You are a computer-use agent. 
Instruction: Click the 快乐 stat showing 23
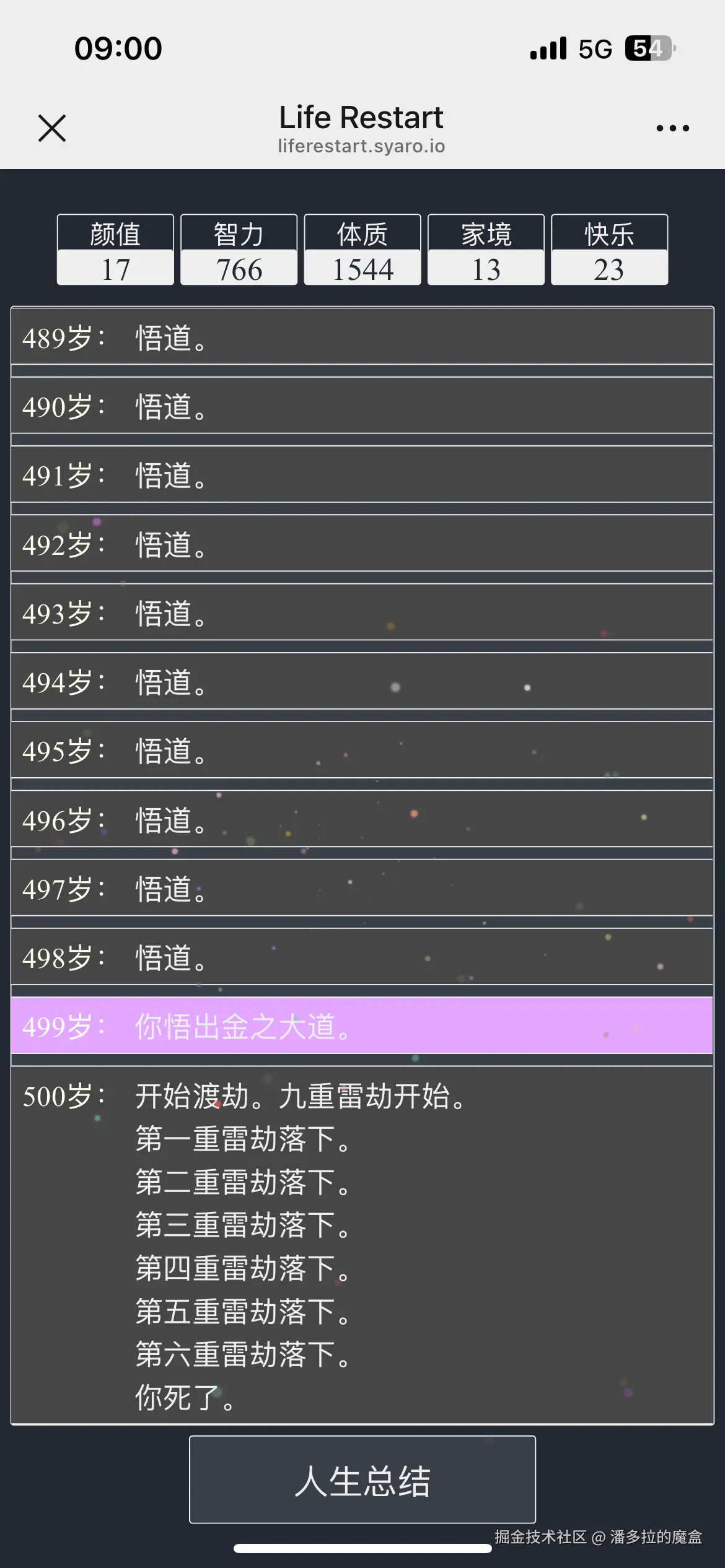pos(609,250)
